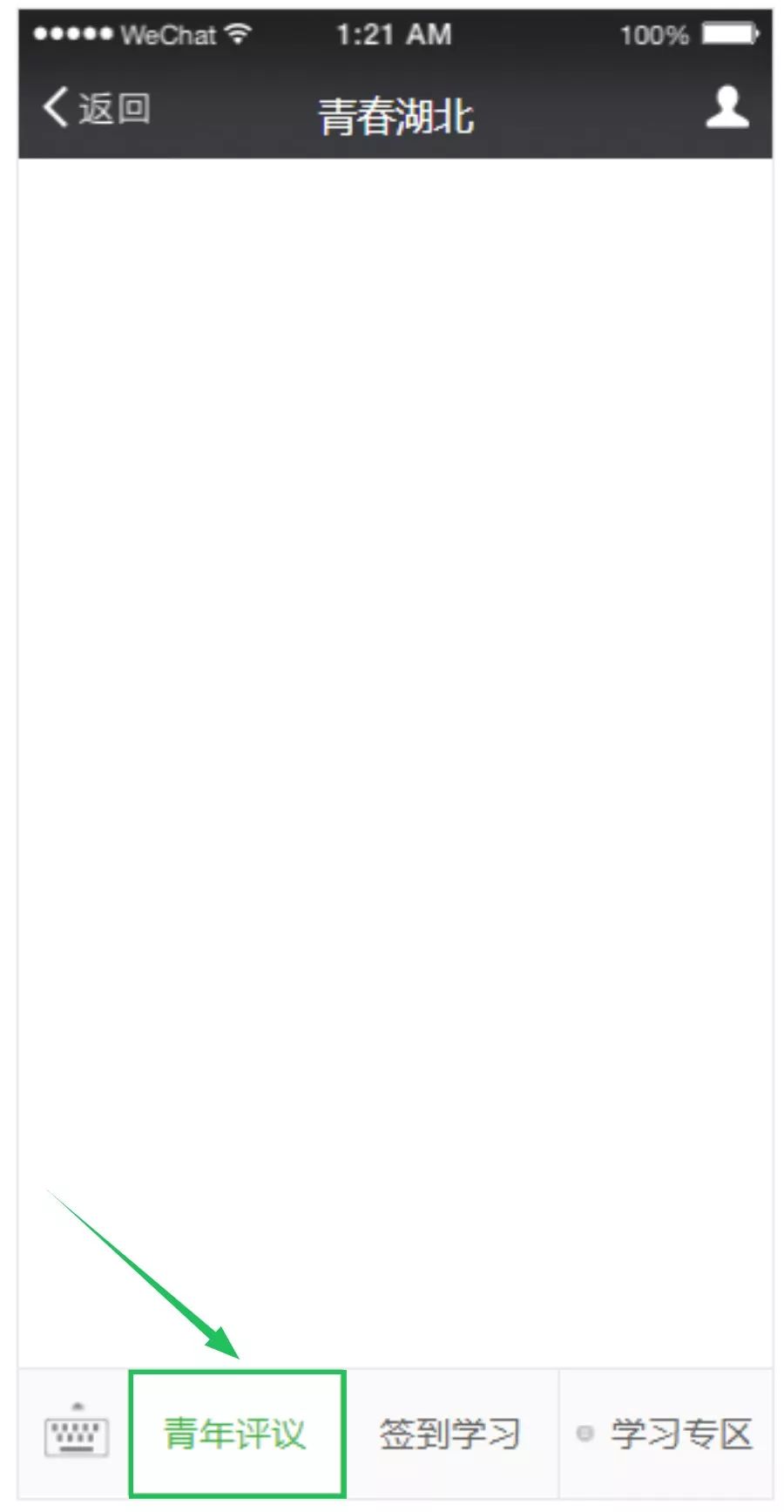This screenshot has width=784, height=1512.
Task: Select the 签到学习 menu
Action: click(450, 1434)
